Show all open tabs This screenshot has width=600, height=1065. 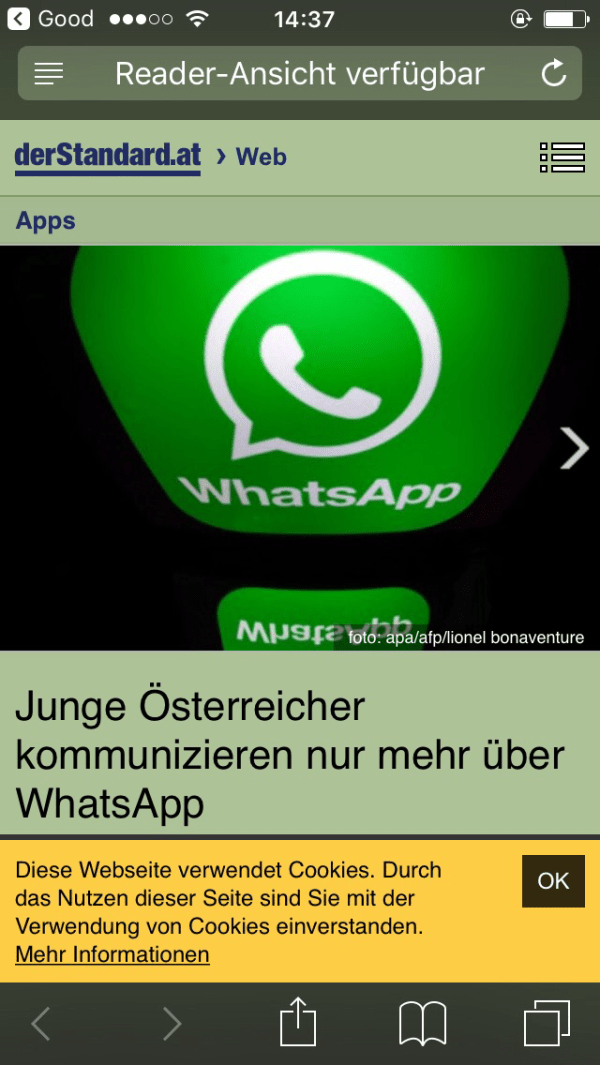point(547,1023)
